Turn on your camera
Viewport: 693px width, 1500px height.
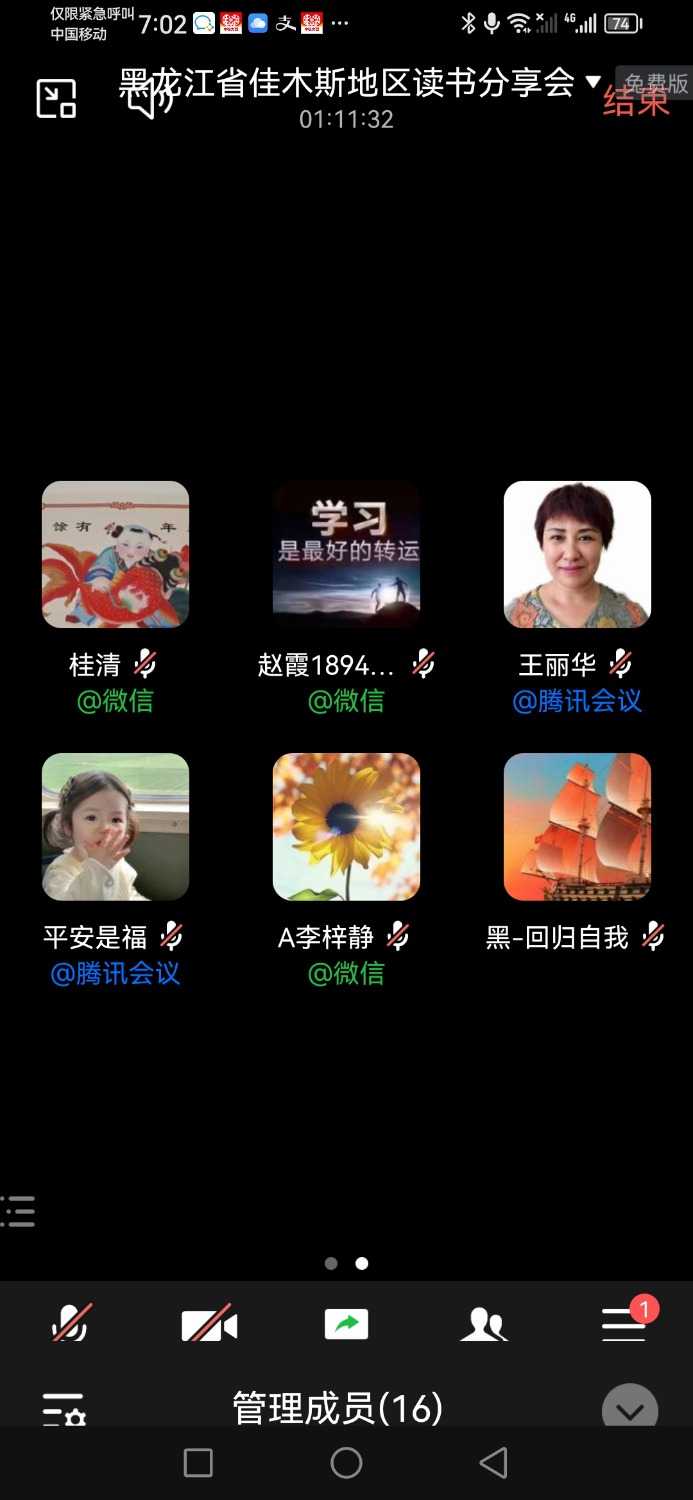click(x=209, y=1325)
